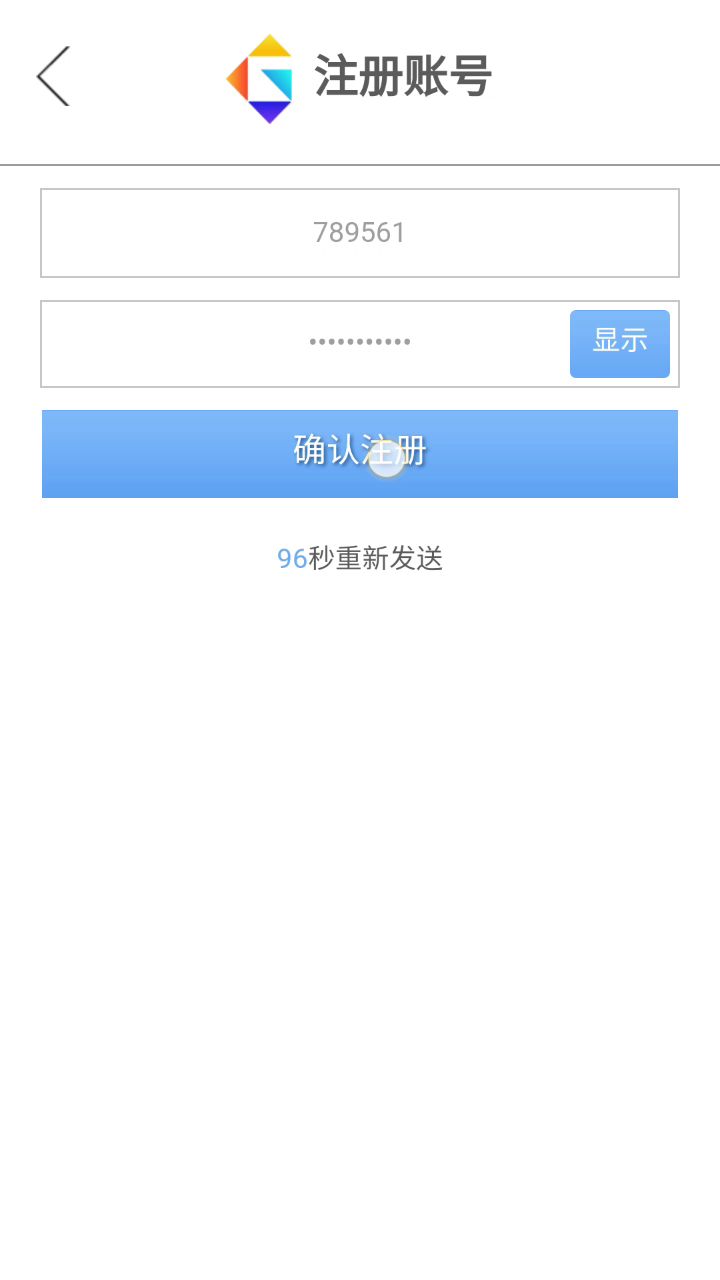This screenshot has width=720, height=1280.
Task: Tap the verification code field showing 789561
Action: (360, 233)
